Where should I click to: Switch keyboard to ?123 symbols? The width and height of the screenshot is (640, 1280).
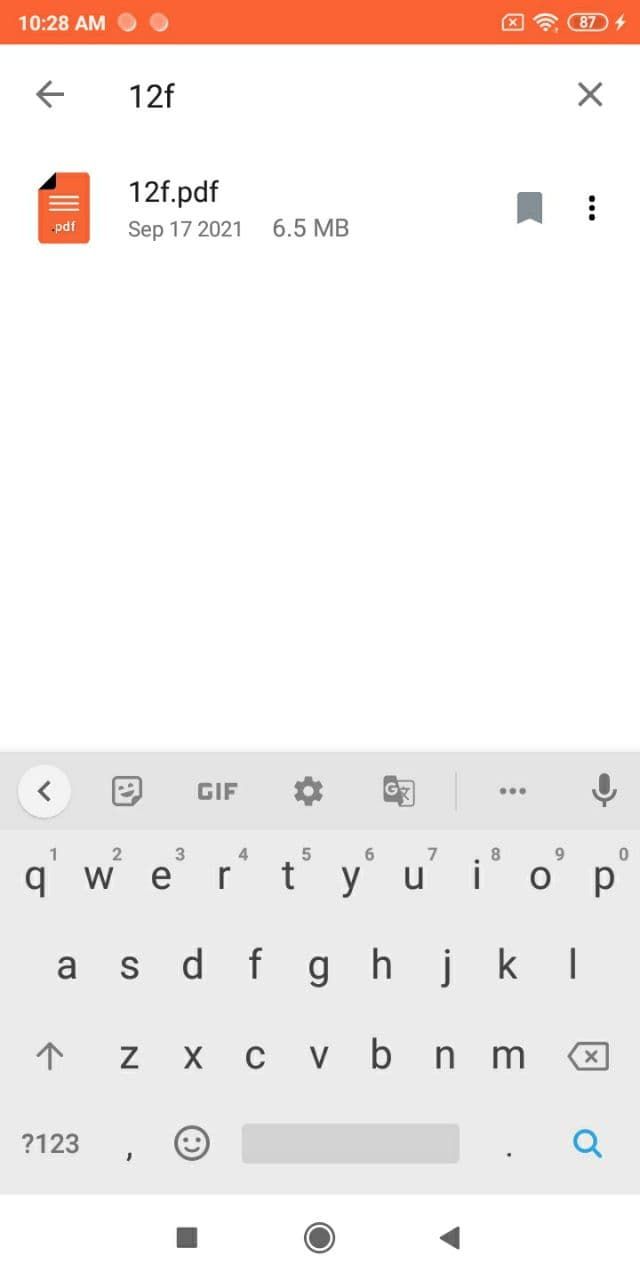pos(50,1143)
